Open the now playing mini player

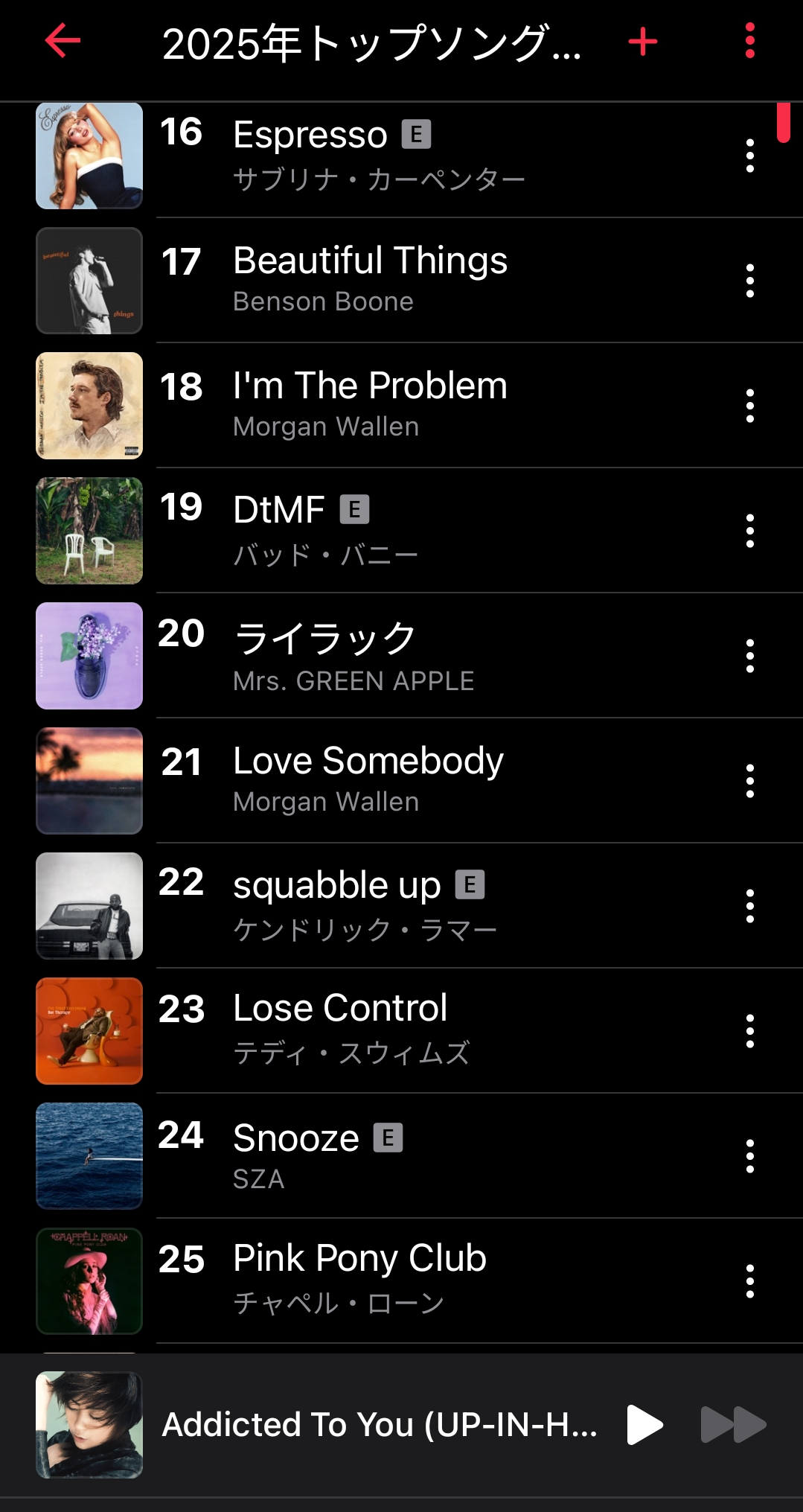pos(379,1425)
